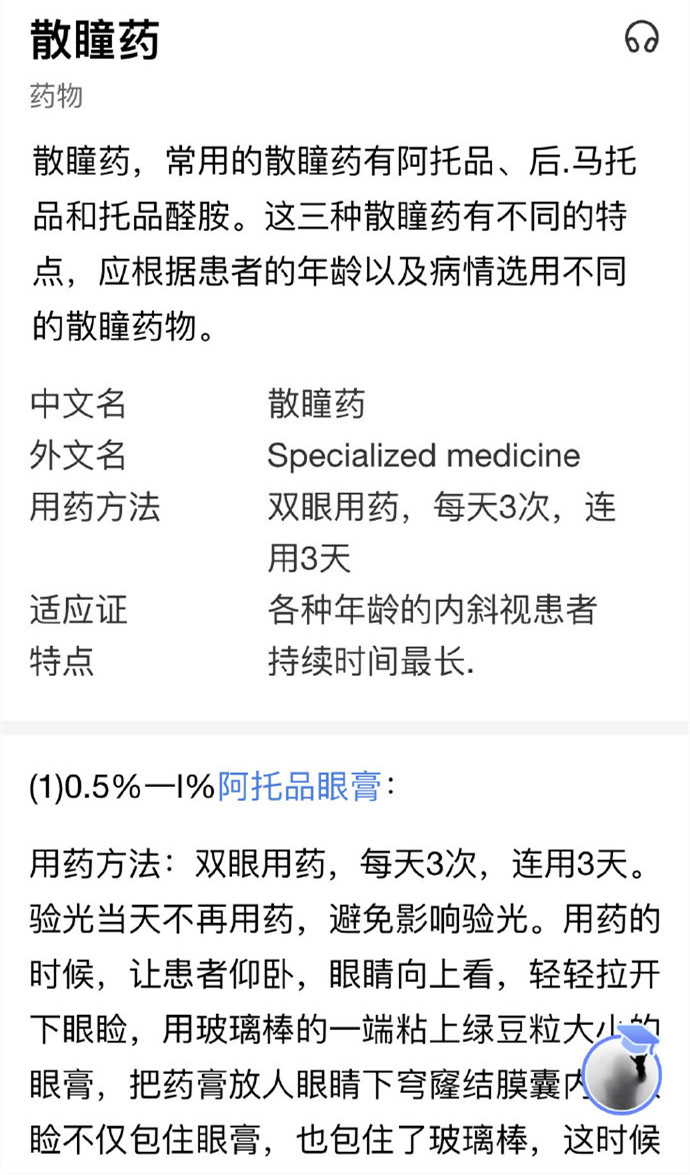Play audio with the headphones icon
This screenshot has width=690, height=1175.
[x=641, y=37]
